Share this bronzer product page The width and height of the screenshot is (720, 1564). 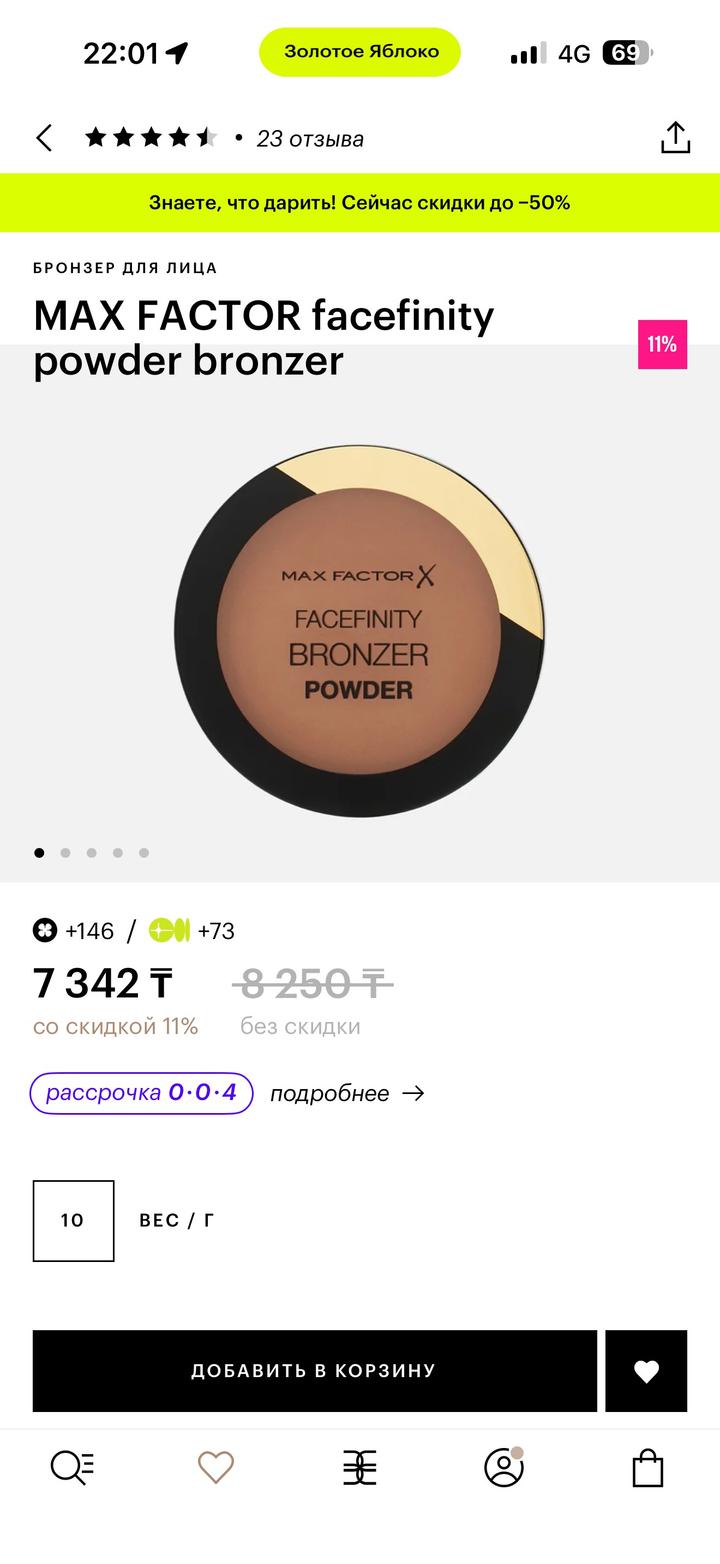pyautogui.click(x=676, y=138)
